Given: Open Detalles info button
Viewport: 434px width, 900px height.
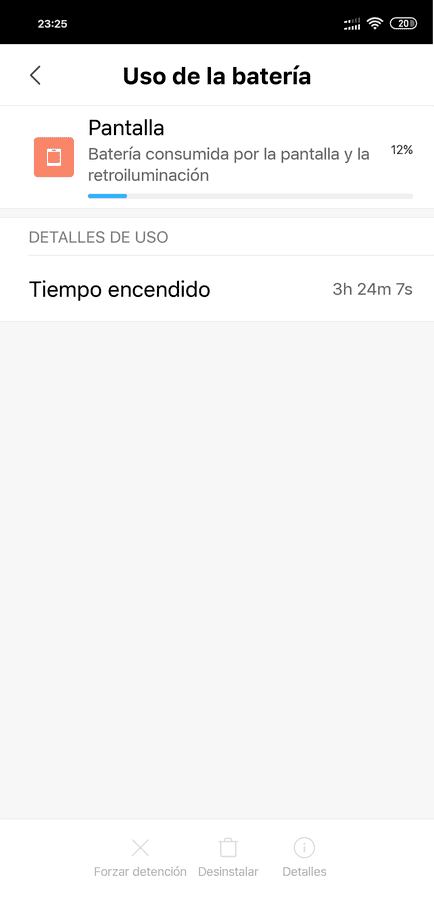Looking at the screenshot, I should (304, 858).
